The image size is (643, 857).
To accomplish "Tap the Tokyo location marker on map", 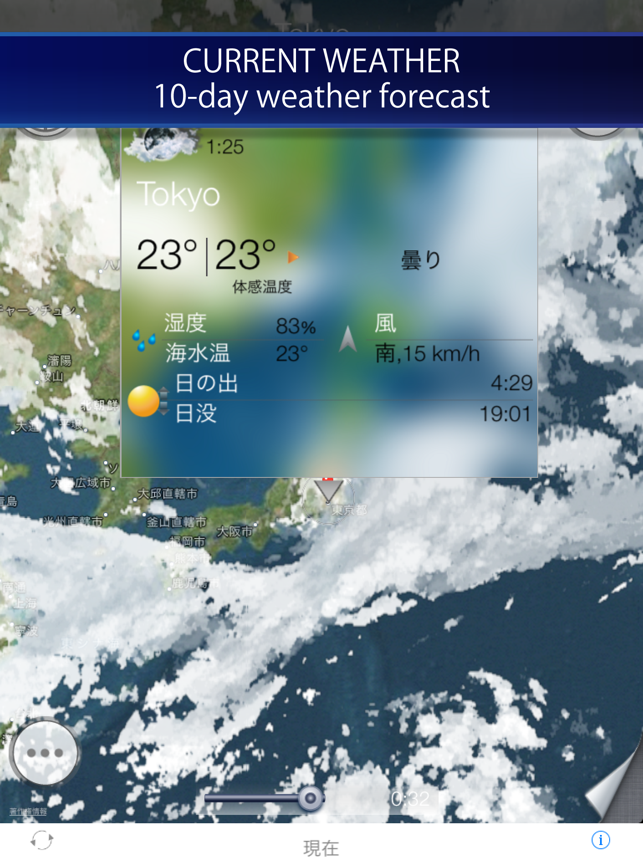I will [x=329, y=491].
